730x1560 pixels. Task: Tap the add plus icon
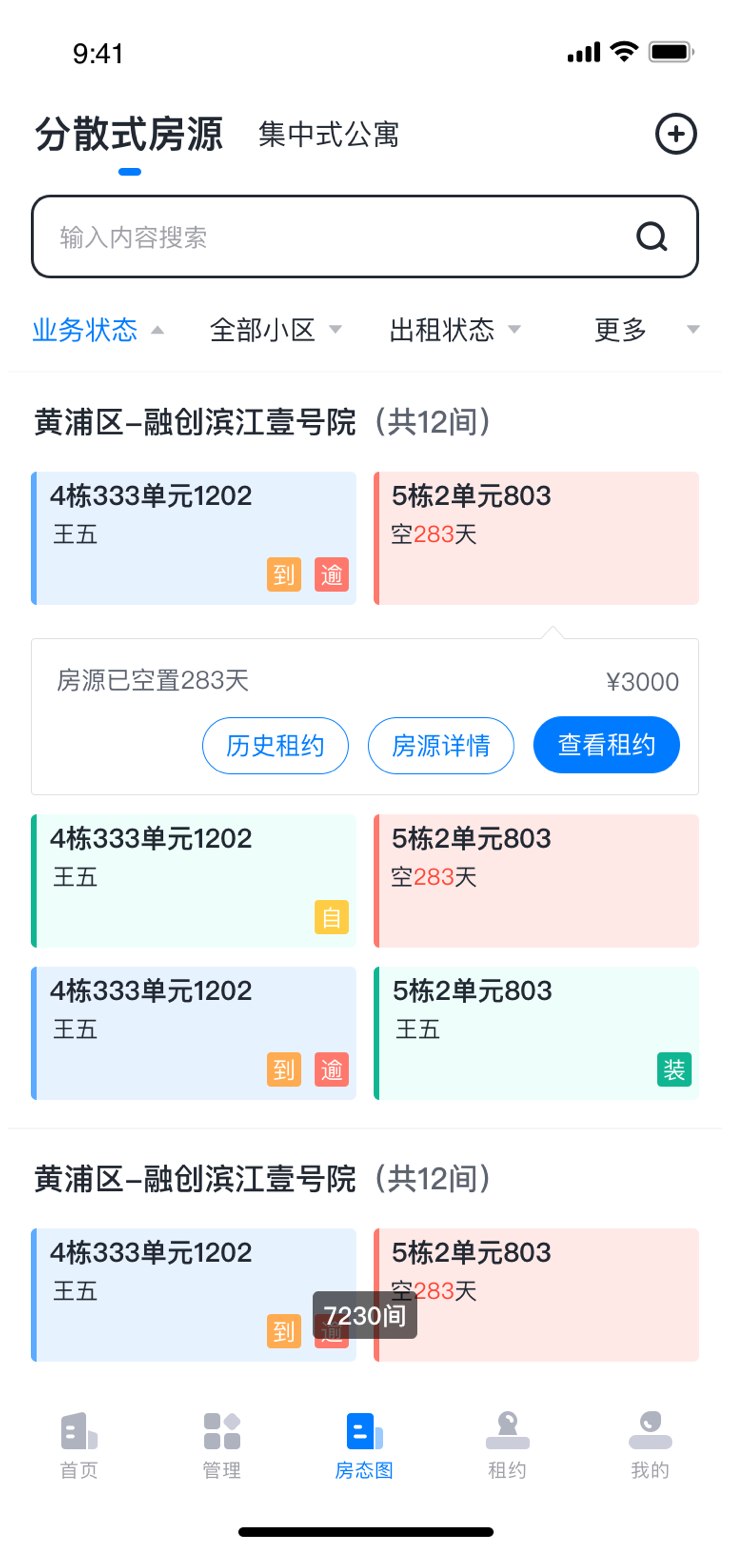(676, 134)
